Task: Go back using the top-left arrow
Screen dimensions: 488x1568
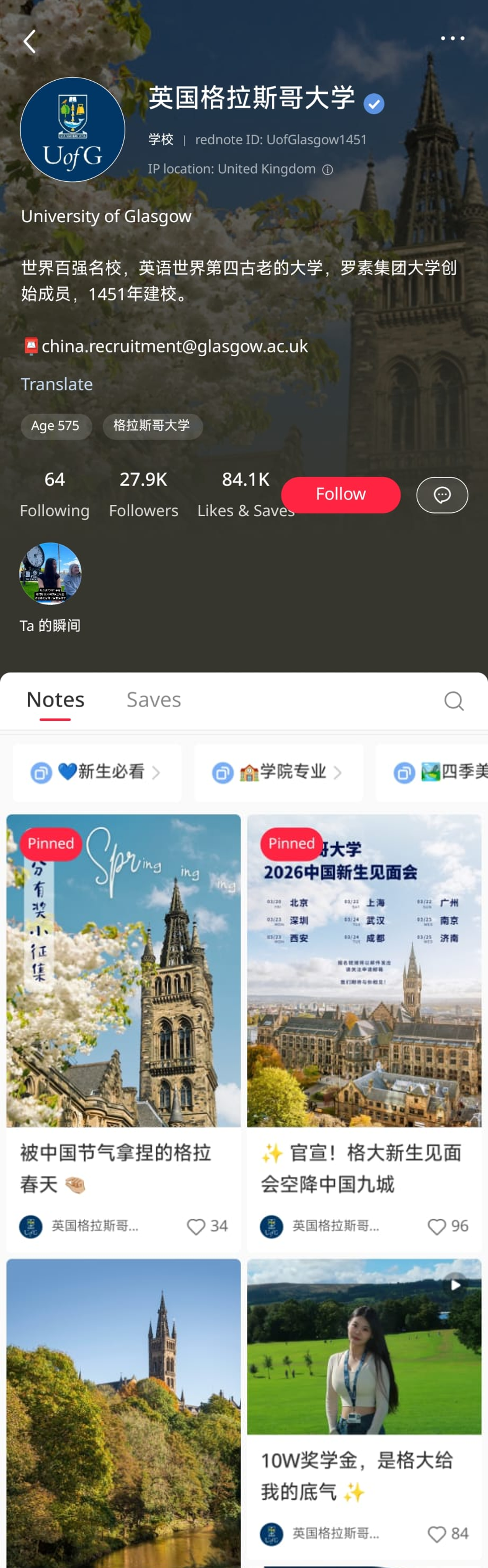Action: point(29,41)
